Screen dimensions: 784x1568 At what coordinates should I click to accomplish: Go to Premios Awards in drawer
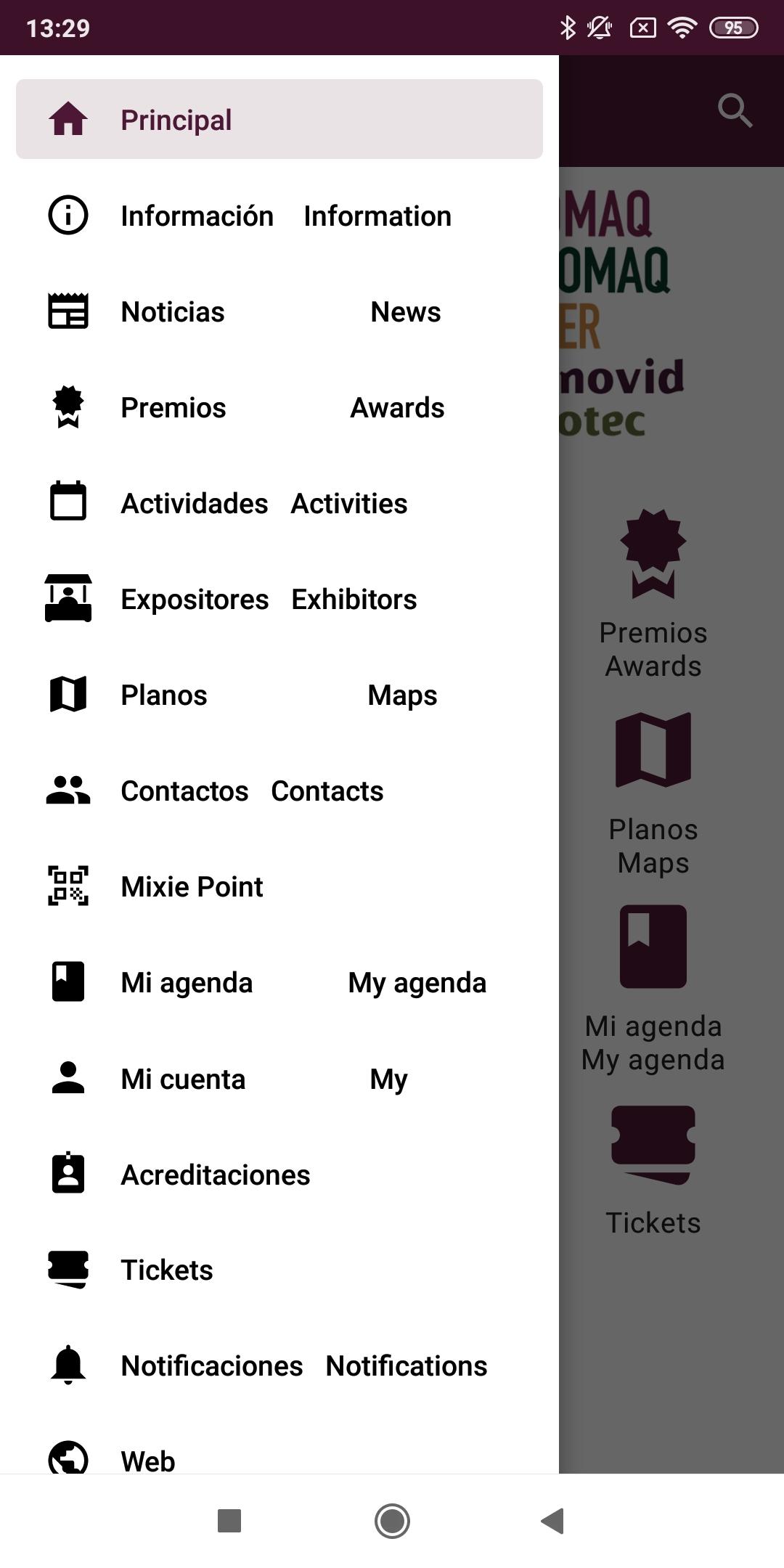tap(279, 407)
